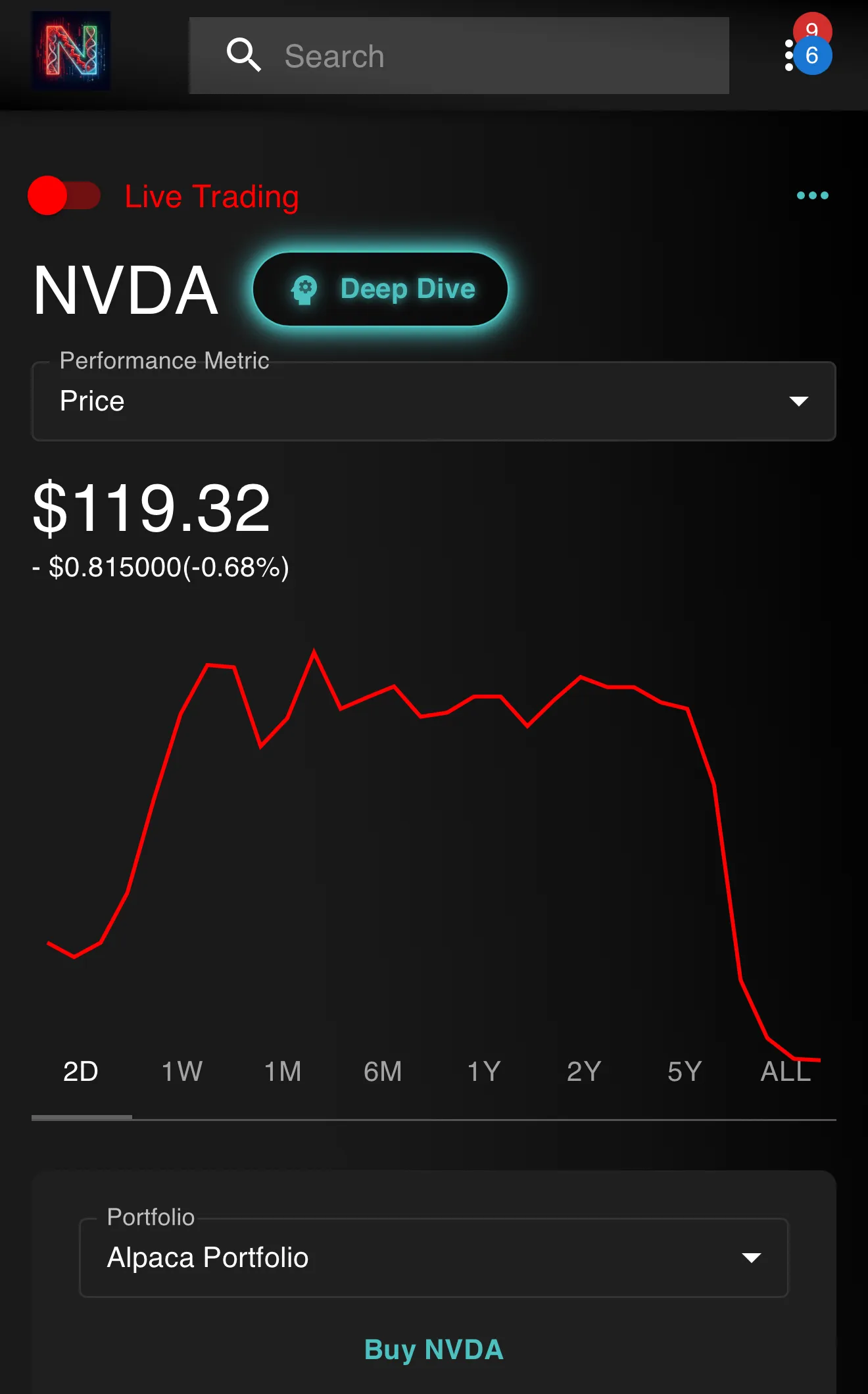Switch to the 2Y time range
The height and width of the screenshot is (1394, 868).
tap(584, 1072)
